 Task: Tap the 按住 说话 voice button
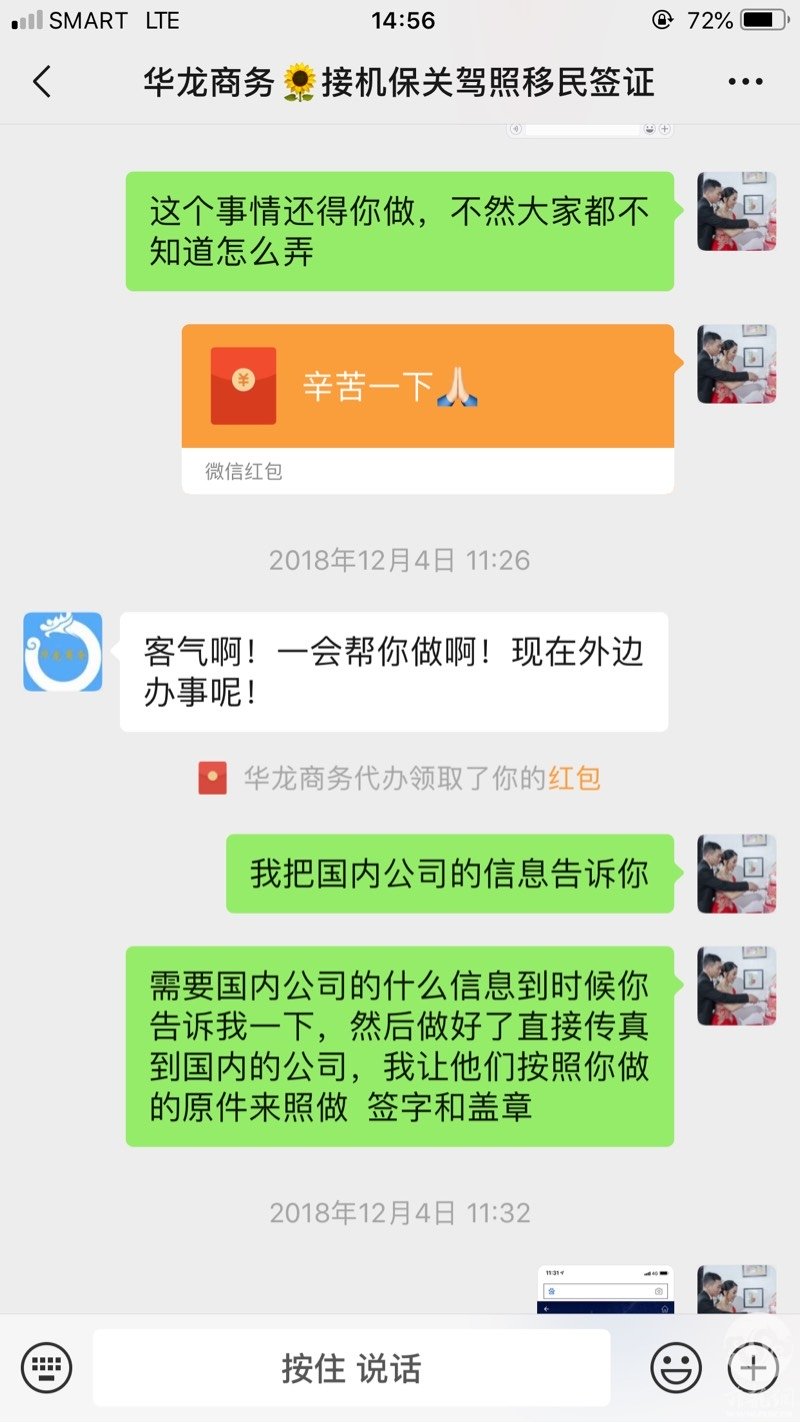[x=351, y=1368]
